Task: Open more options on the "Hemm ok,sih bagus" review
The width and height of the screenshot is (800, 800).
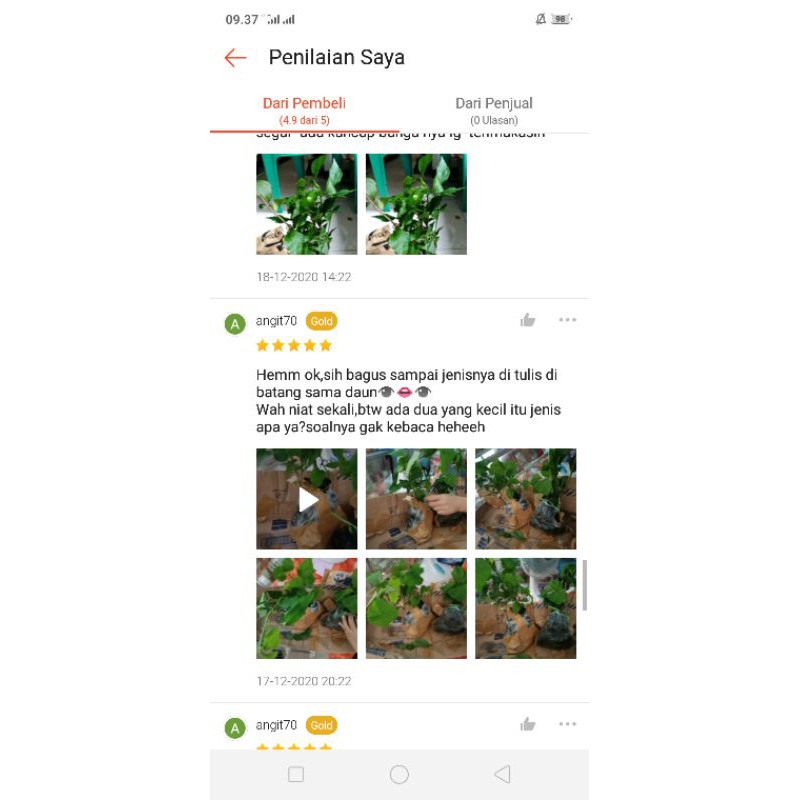Action: pyautogui.click(x=568, y=320)
